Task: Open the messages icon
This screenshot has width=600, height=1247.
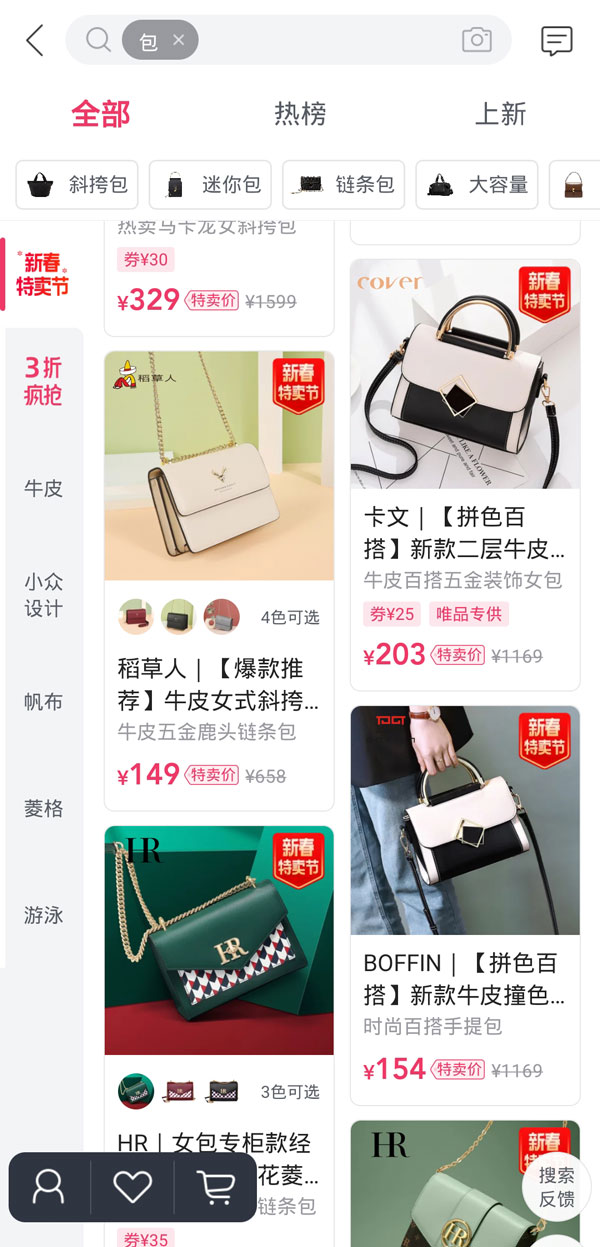Action: point(556,41)
